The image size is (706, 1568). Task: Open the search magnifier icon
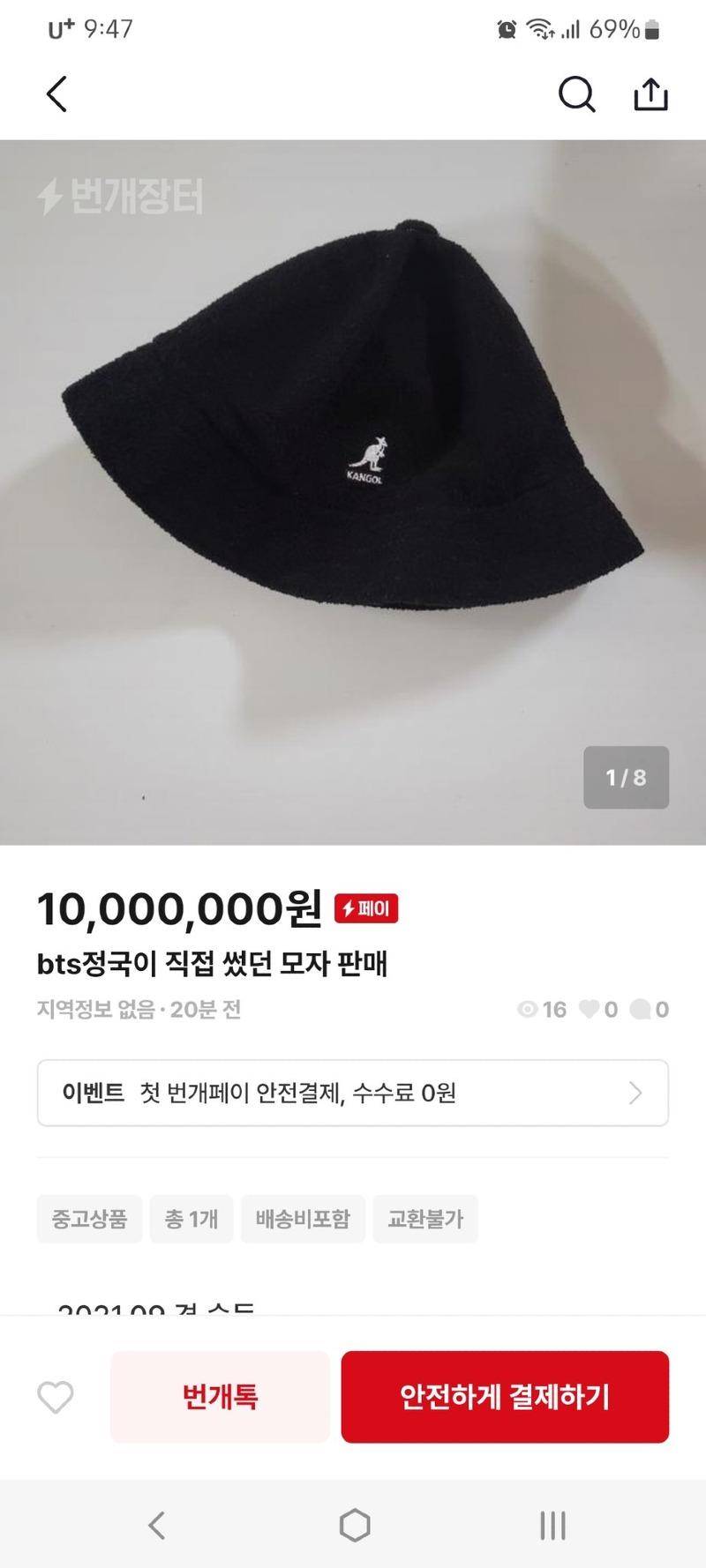[576, 94]
